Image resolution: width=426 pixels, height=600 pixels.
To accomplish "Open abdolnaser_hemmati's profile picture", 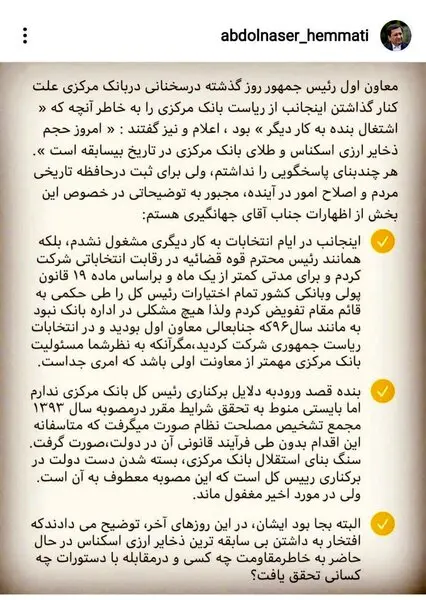I will (x=395, y=36).
